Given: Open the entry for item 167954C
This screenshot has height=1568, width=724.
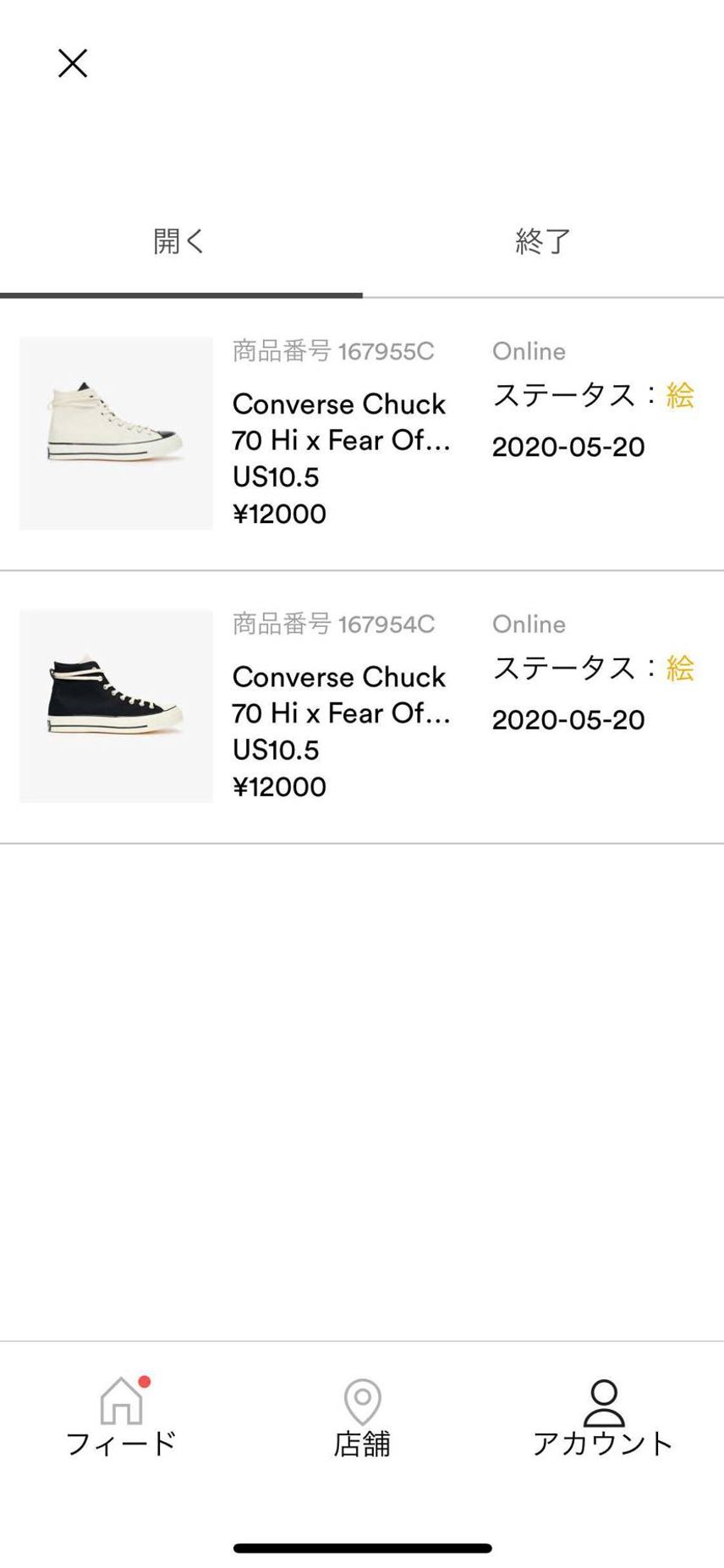Looking at the screenshot, I should 362,707.
